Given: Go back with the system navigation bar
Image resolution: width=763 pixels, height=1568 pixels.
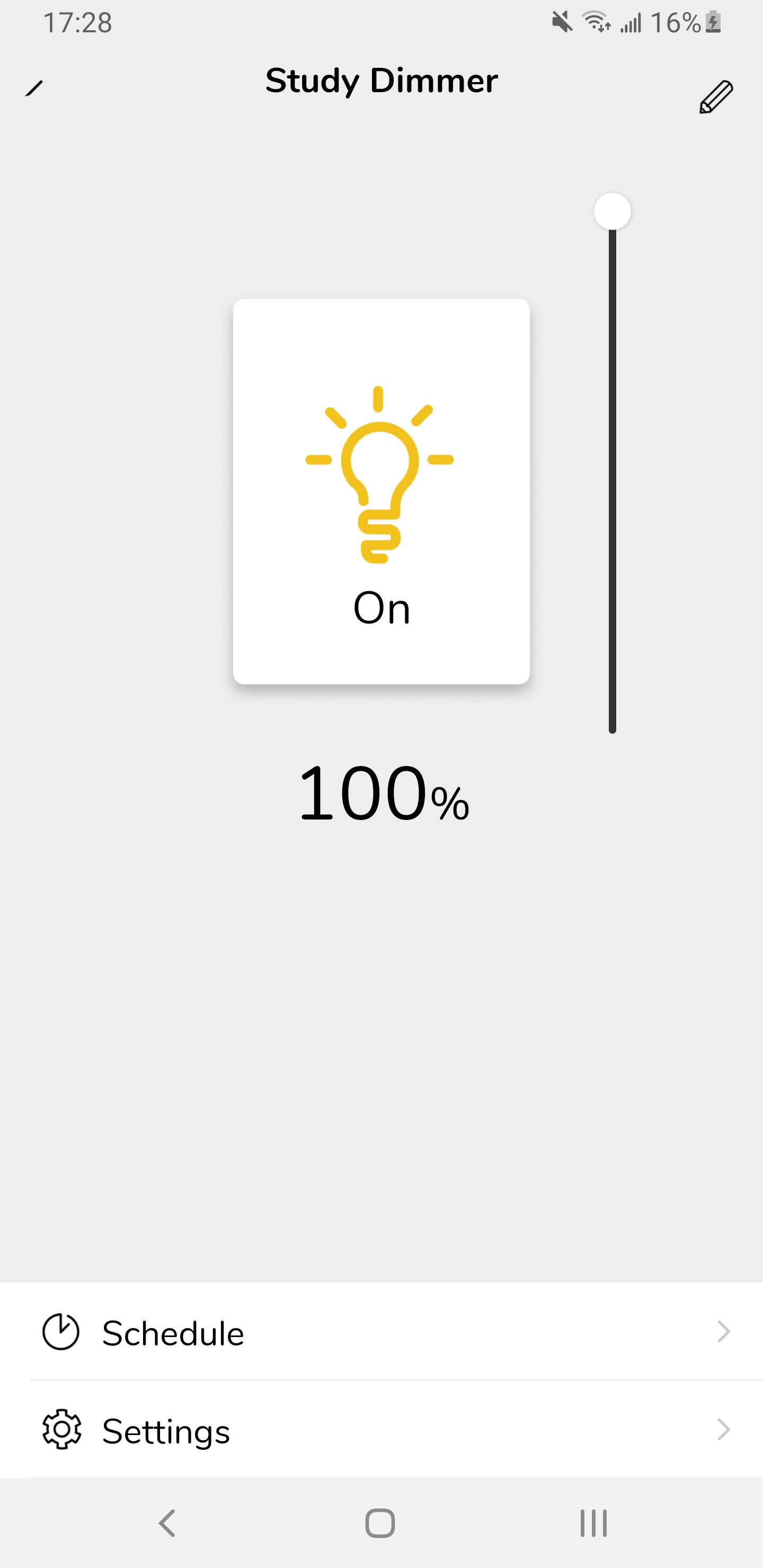Looking at the screenshot, I should [x=167, y=1524].
